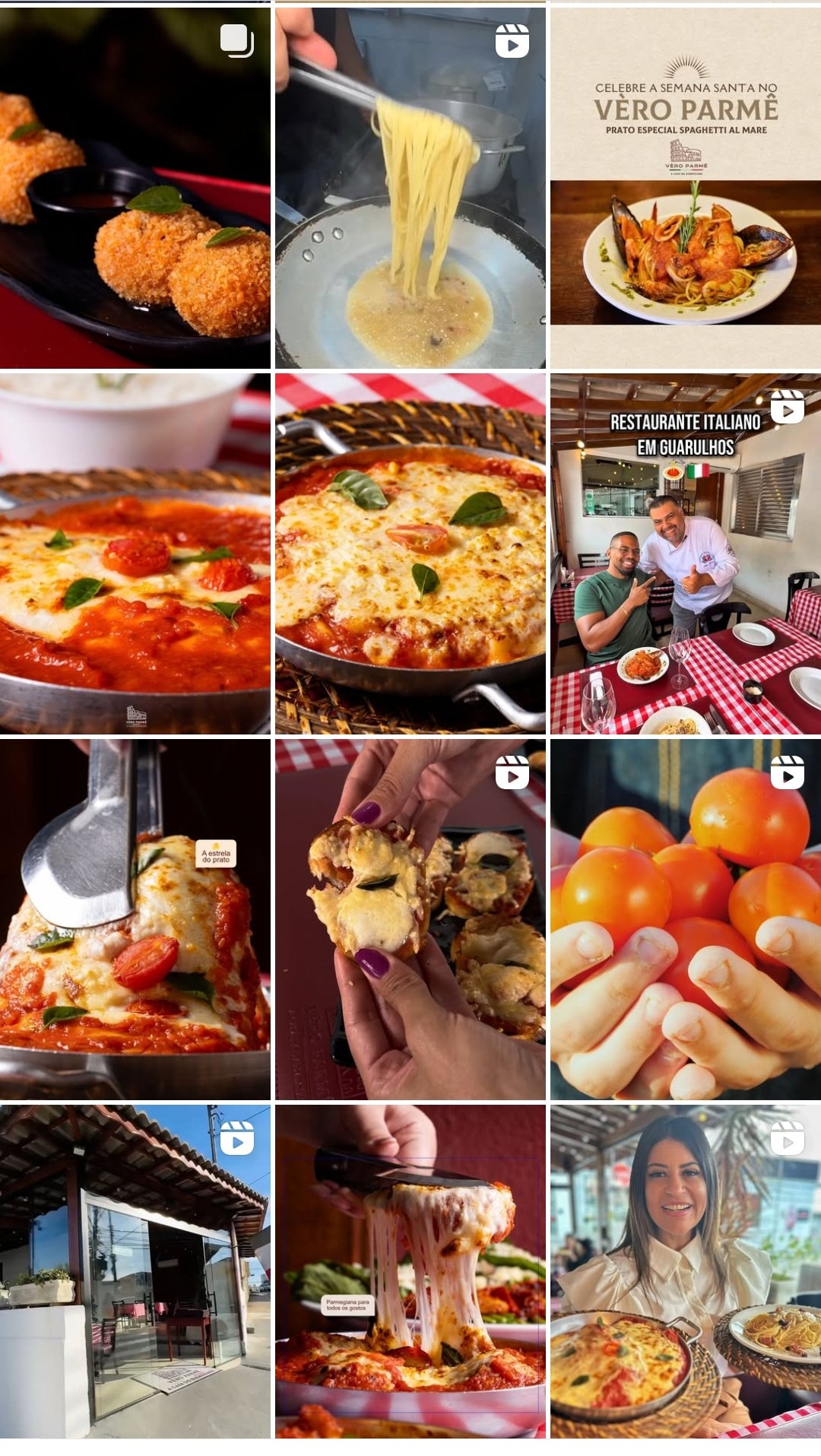The height and width of the screenshot is (1456, 821).
Task: Play the Restaurante Italiano em Guarulhos reel
Action: [x=685, y=554]
